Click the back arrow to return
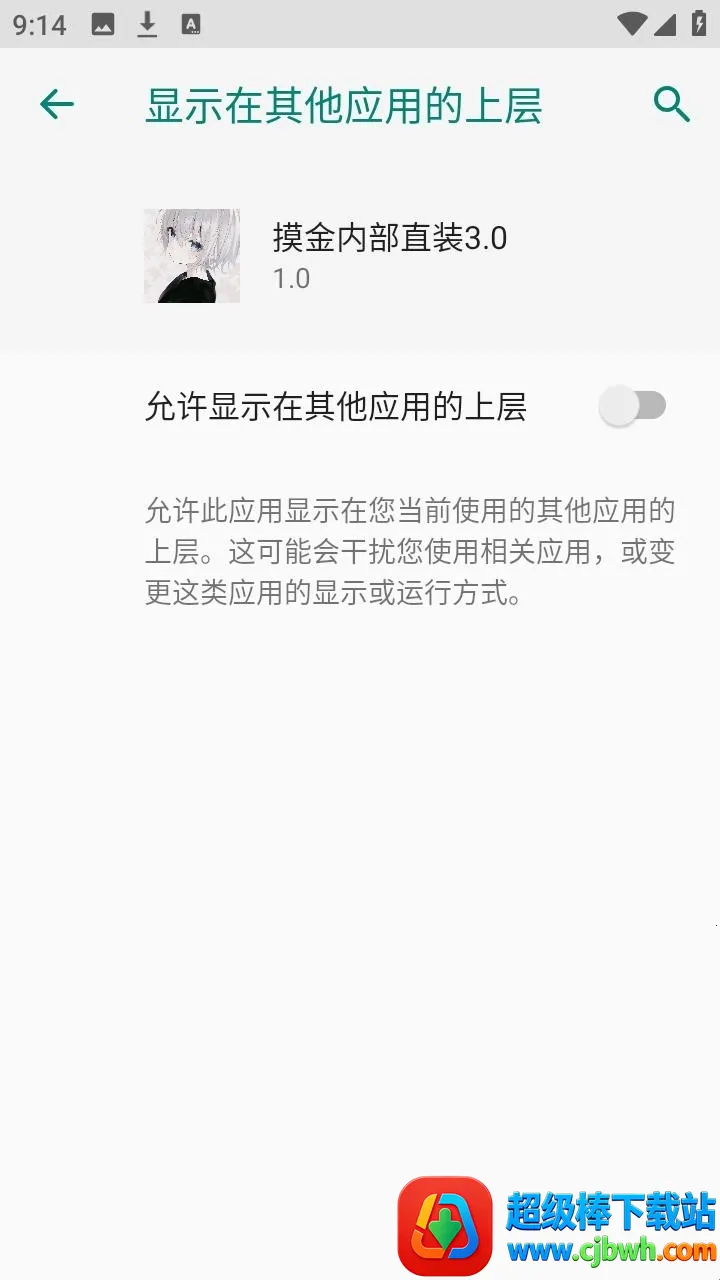Viewport: 720px width, 1280px height. 56,104
